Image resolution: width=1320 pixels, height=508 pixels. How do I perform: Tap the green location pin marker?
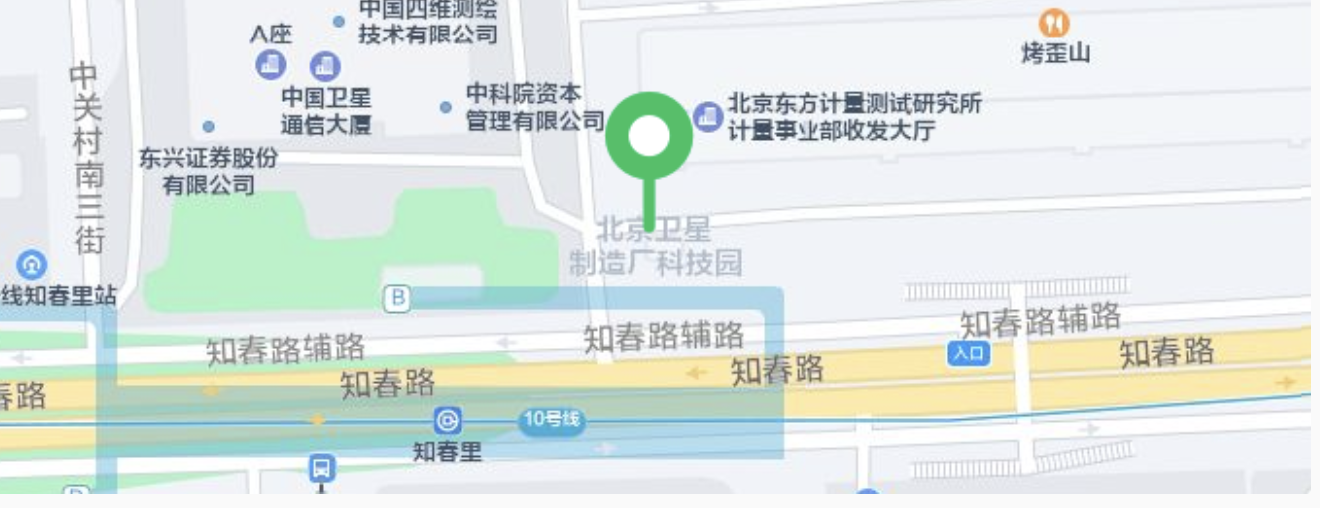(649, 136)
